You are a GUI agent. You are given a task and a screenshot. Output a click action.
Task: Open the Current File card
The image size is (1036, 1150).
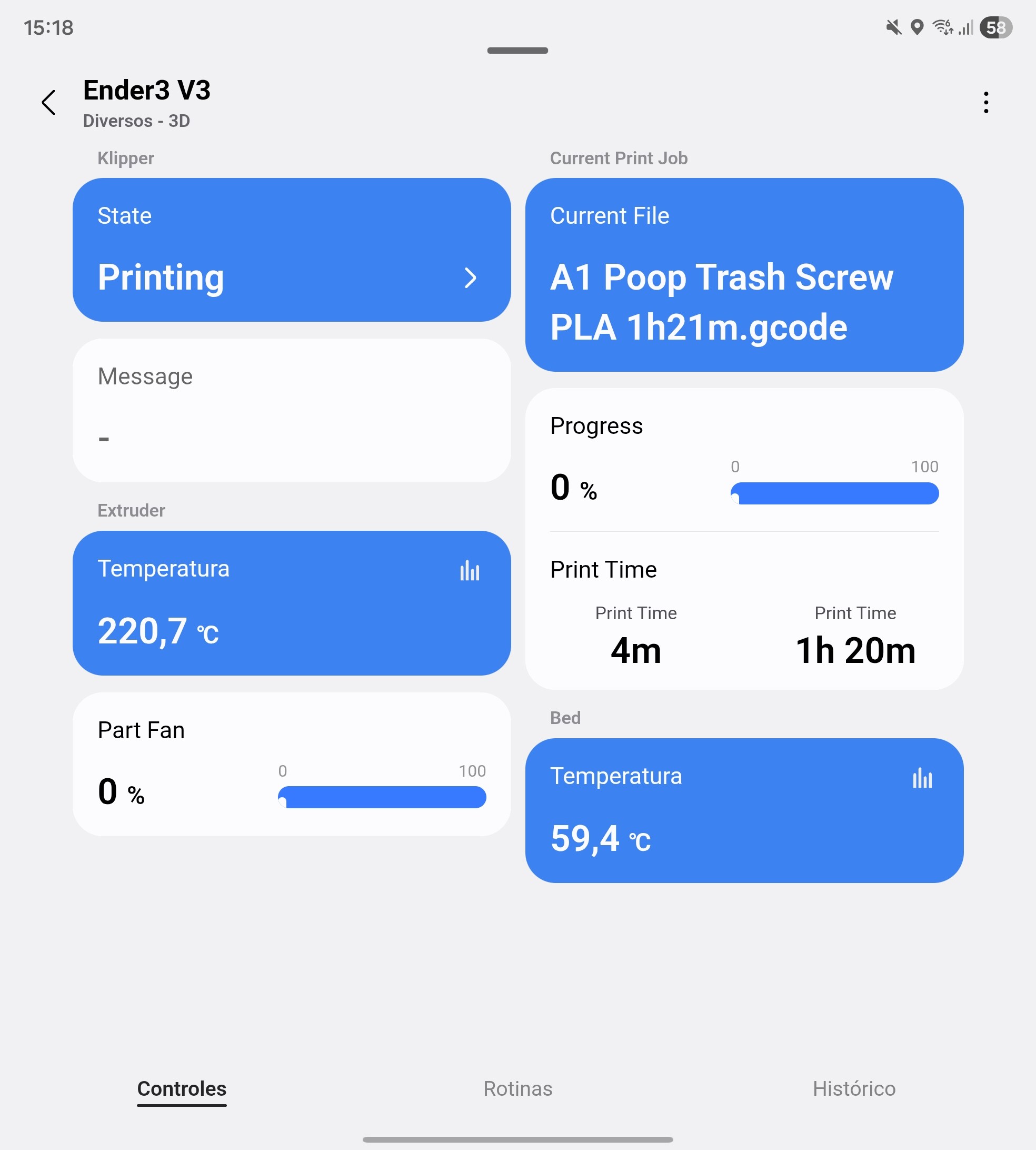point(744,275)
